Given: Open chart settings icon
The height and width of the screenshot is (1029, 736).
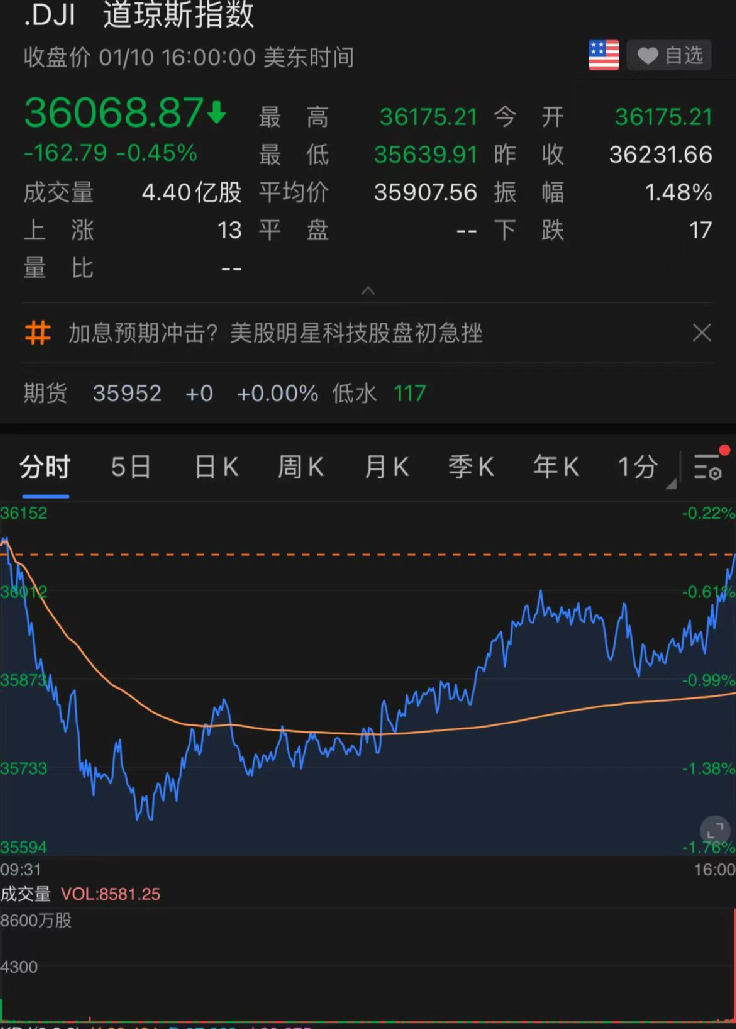Looking at the screenshot, I should click(x=708, y=467).
